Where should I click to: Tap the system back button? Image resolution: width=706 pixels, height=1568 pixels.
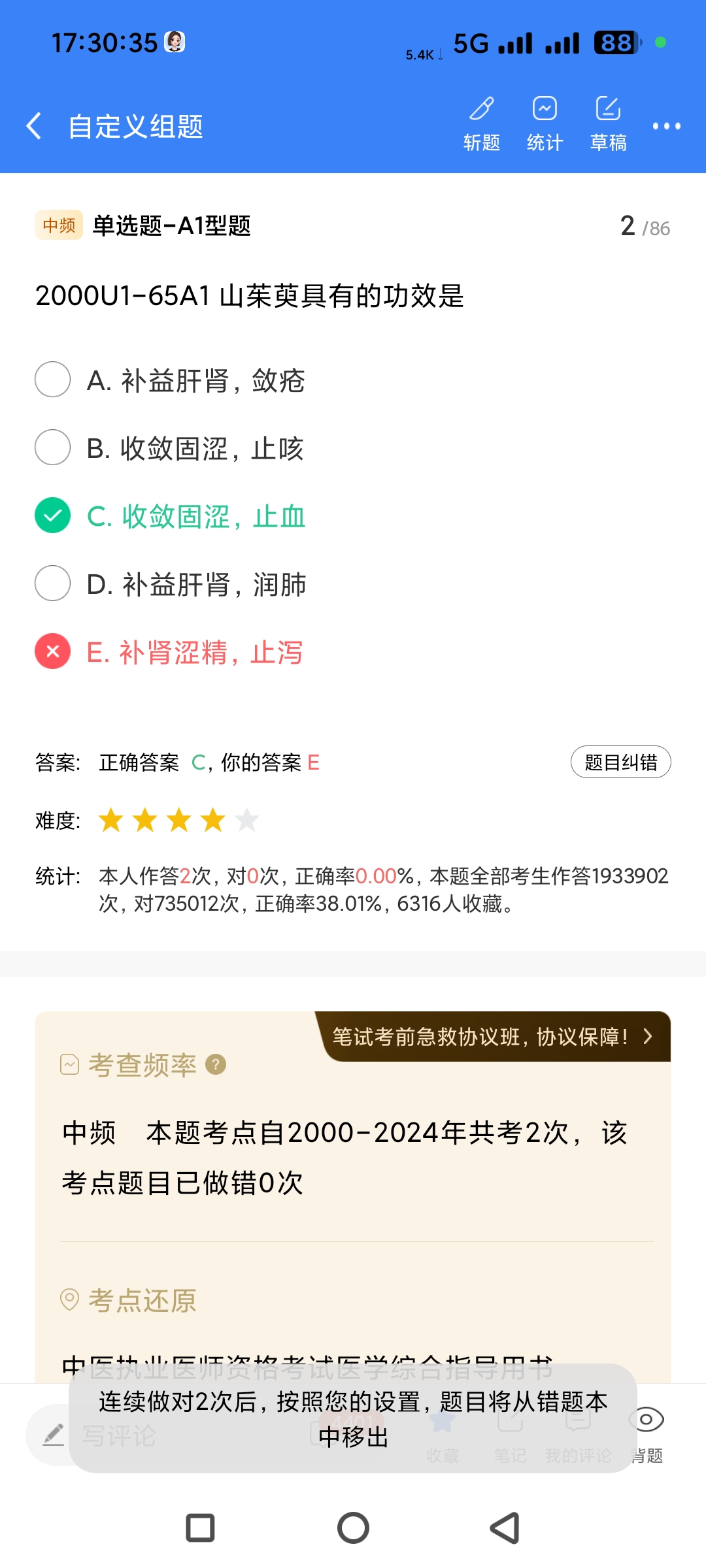pyautogui.click(x=505, y=1528)
